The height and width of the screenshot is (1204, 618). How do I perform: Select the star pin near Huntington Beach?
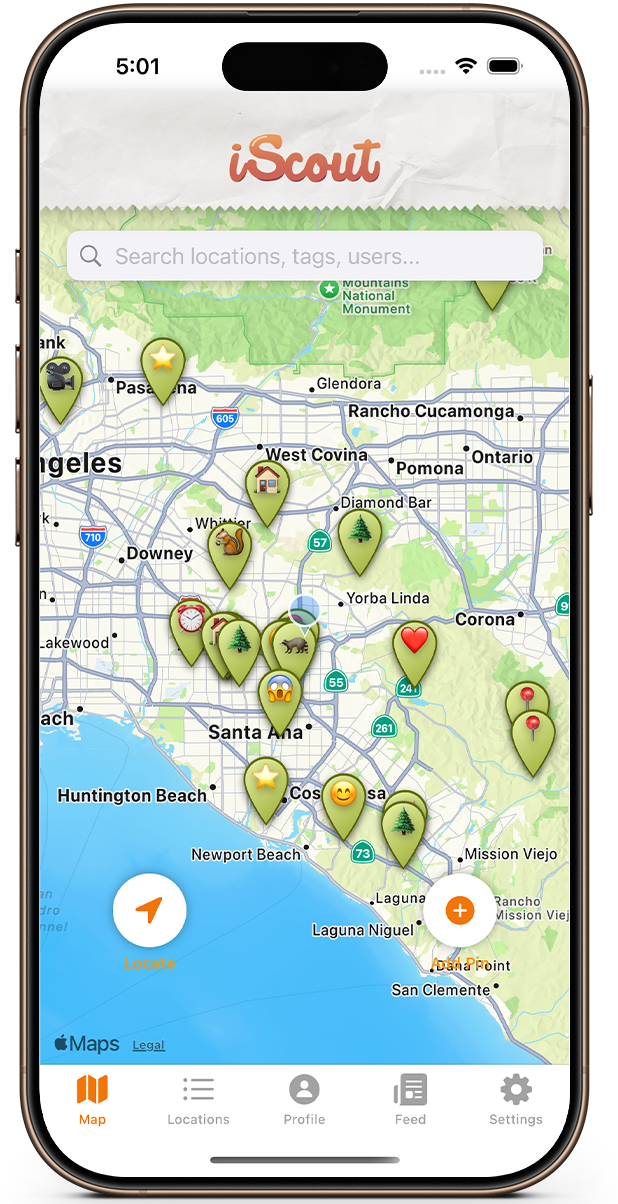click(x=265, y=779)
